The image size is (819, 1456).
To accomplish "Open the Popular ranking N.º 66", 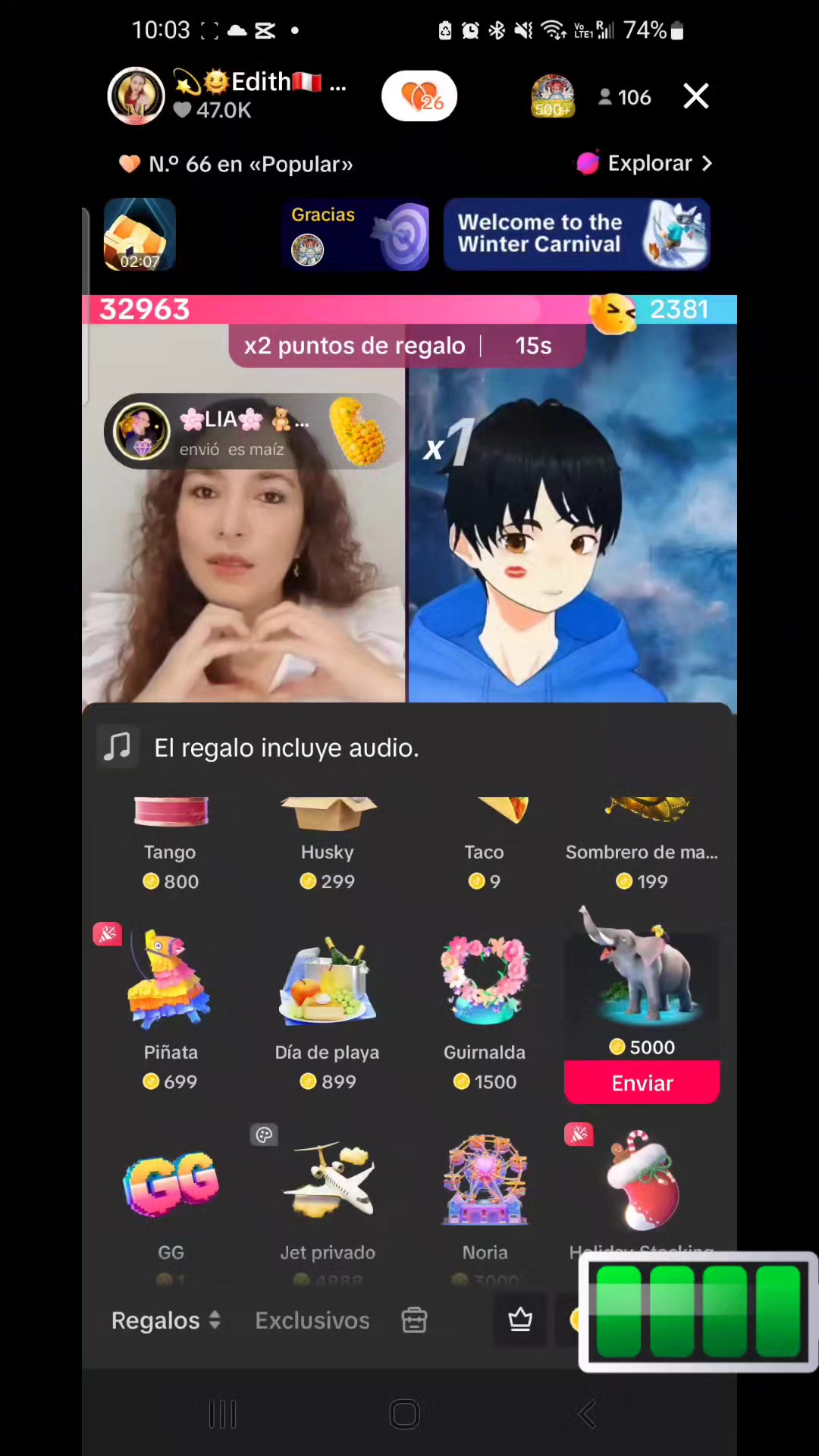I will tap(237, 164).
